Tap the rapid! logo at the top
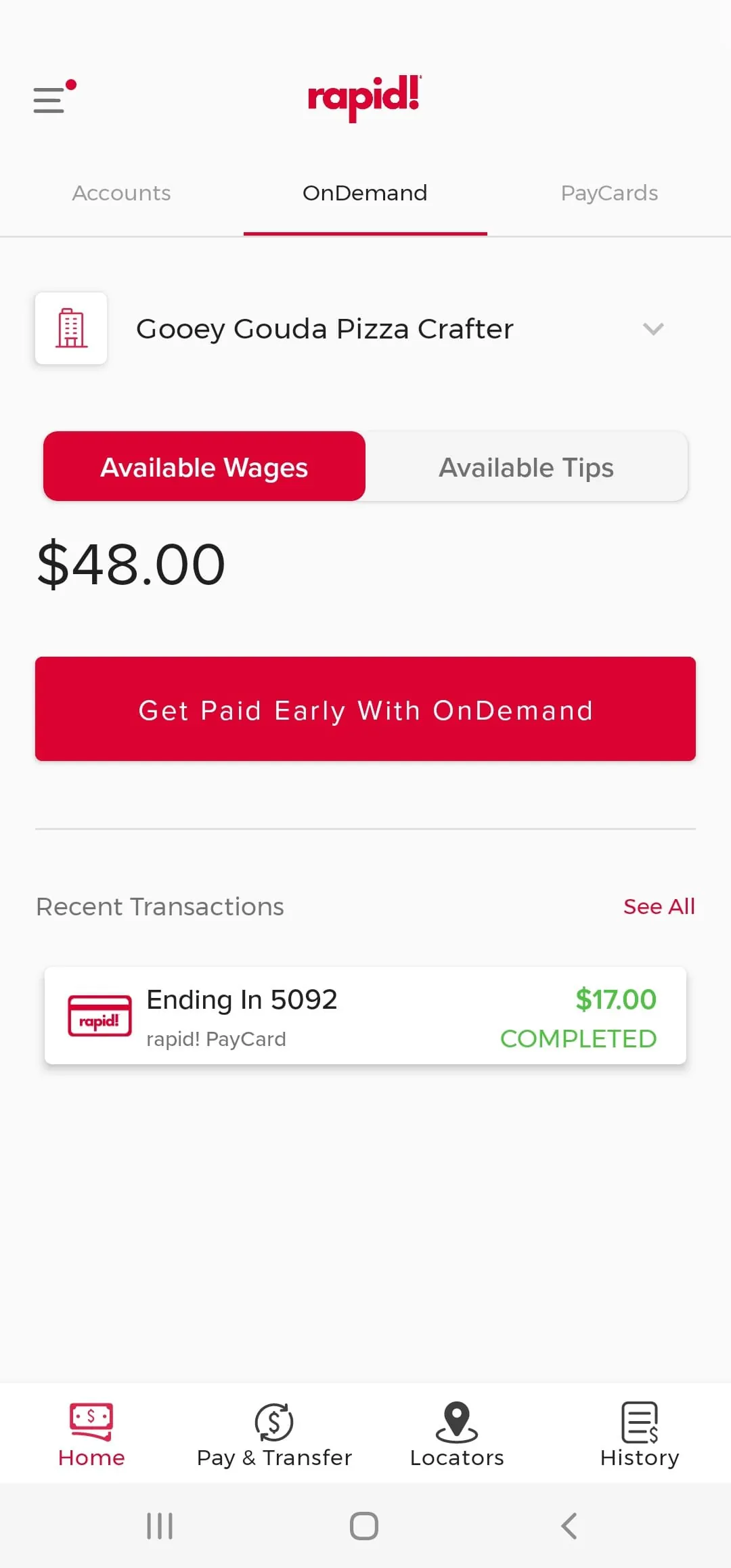 tap(363, 98)
